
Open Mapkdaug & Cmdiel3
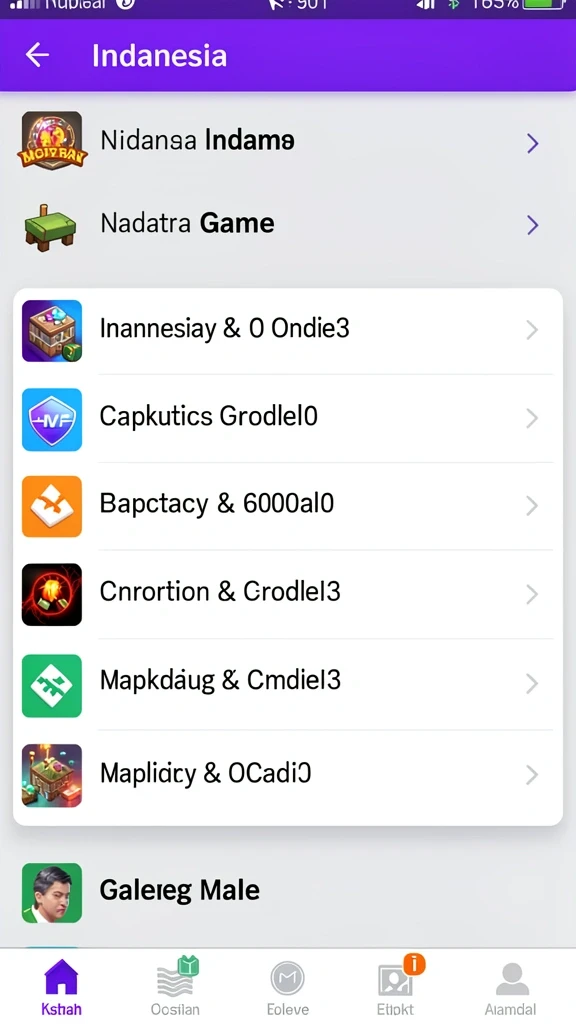tap(288, 683)
